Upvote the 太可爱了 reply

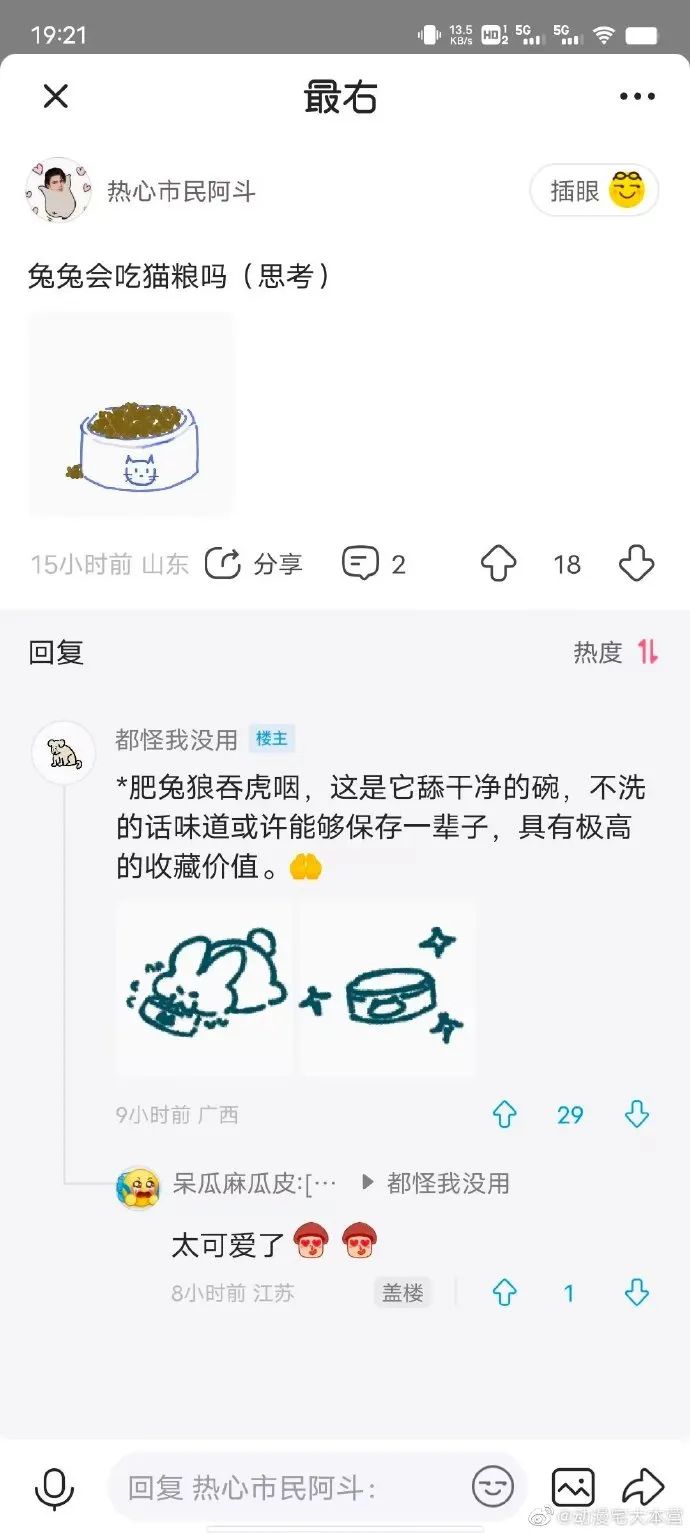click(504, 1293)
